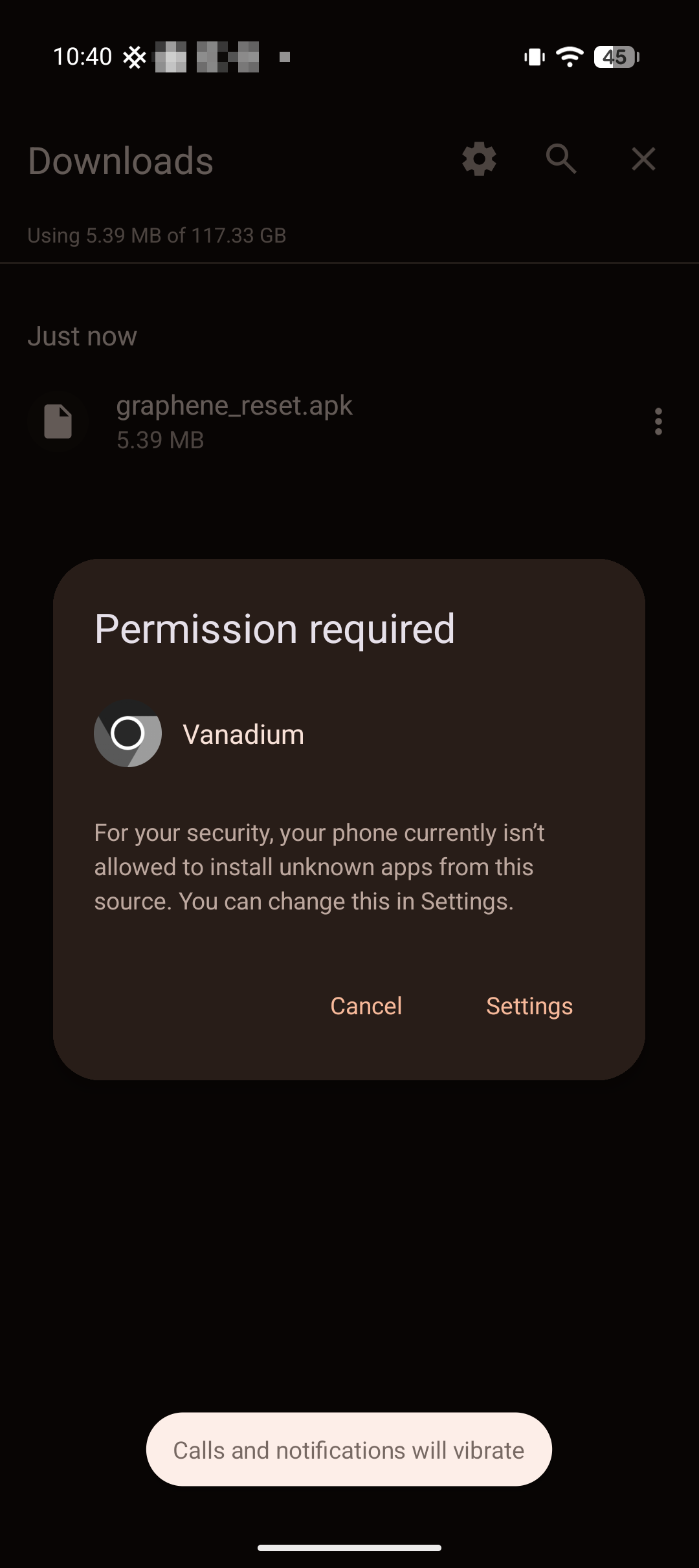
Task: Tap the search icon in Downloads
Action: click(x=560, y=159)
